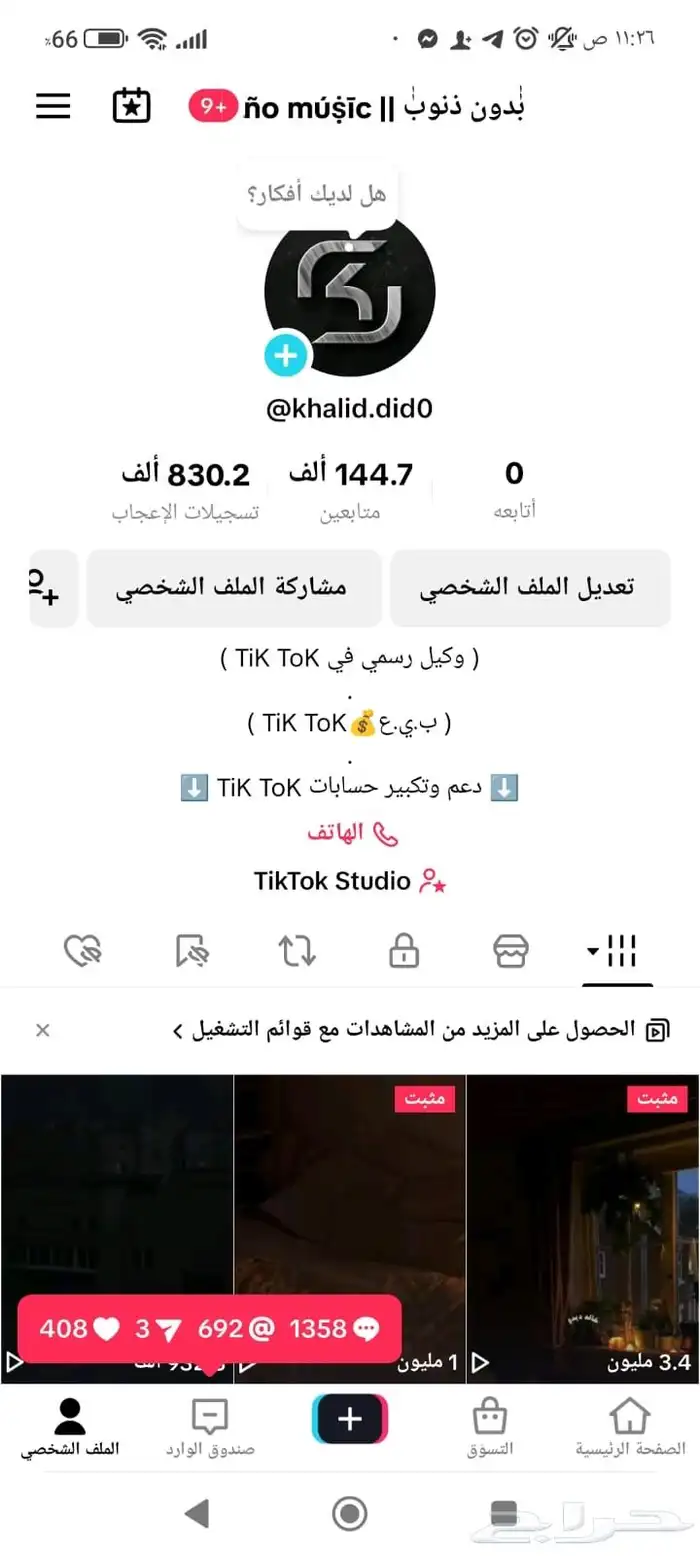
Task: Open the hamburger menu
Action: (x=53, y=106)
